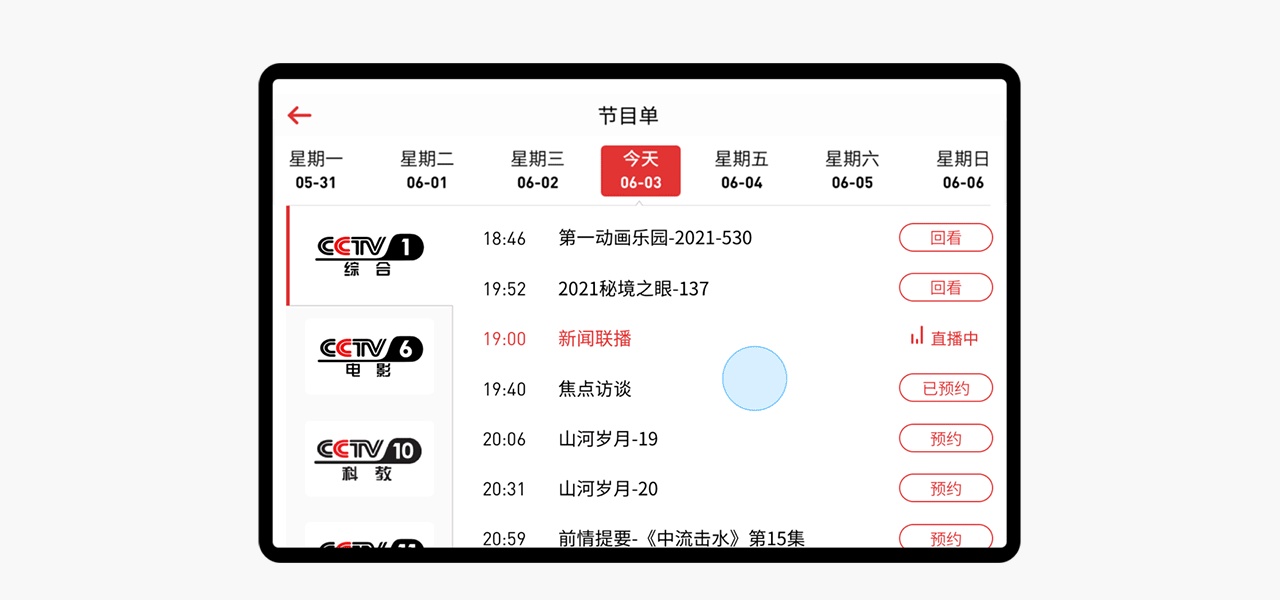Switch to 星期五 06-04 date tab

[x=742, y=170]
